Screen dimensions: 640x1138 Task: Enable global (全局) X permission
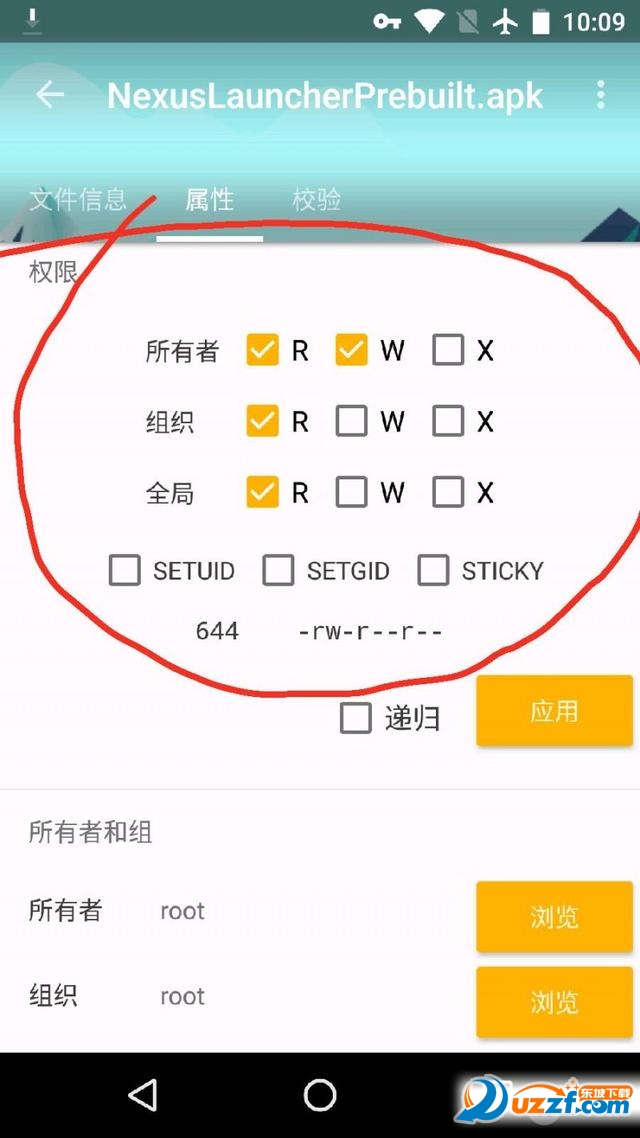click(448, 492)
